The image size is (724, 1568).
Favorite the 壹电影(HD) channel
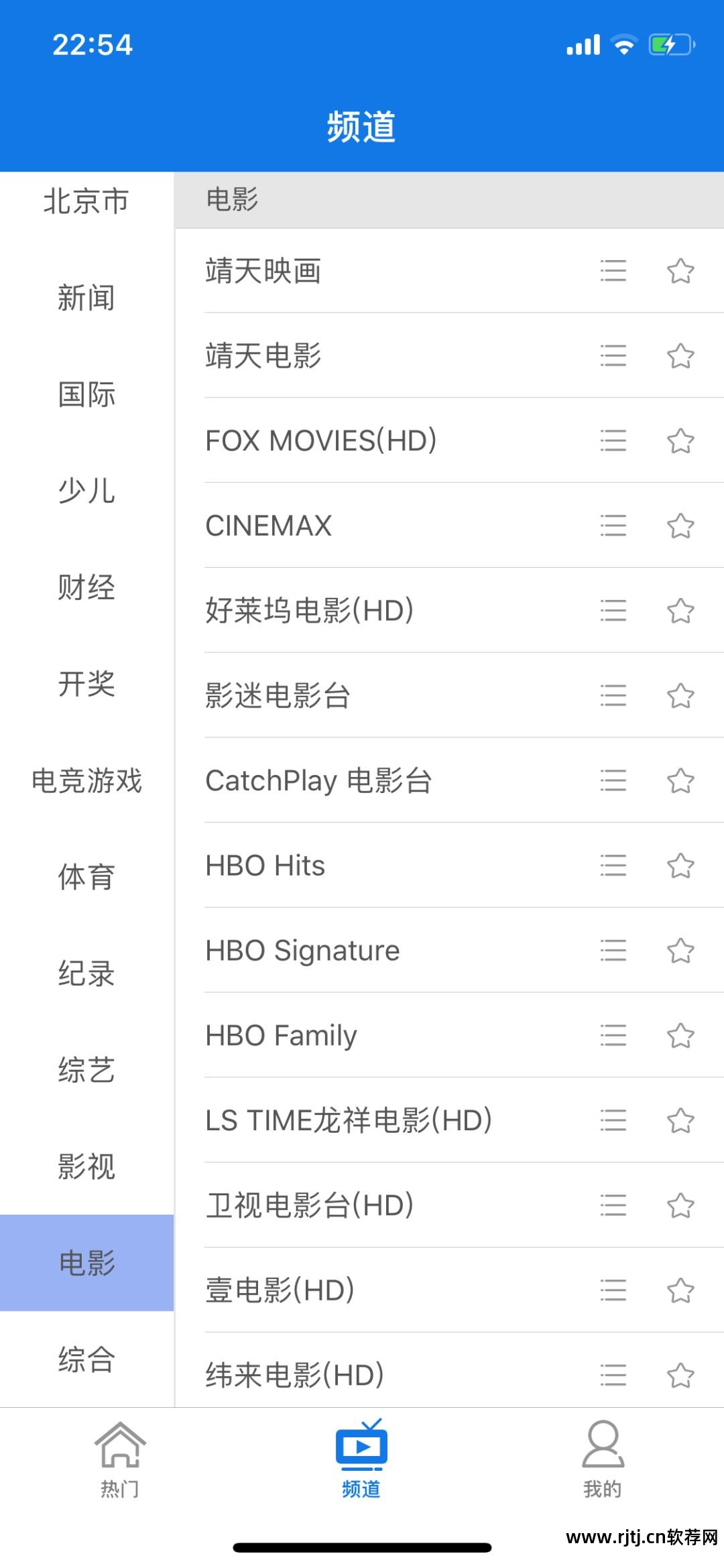coord(680,1290)
